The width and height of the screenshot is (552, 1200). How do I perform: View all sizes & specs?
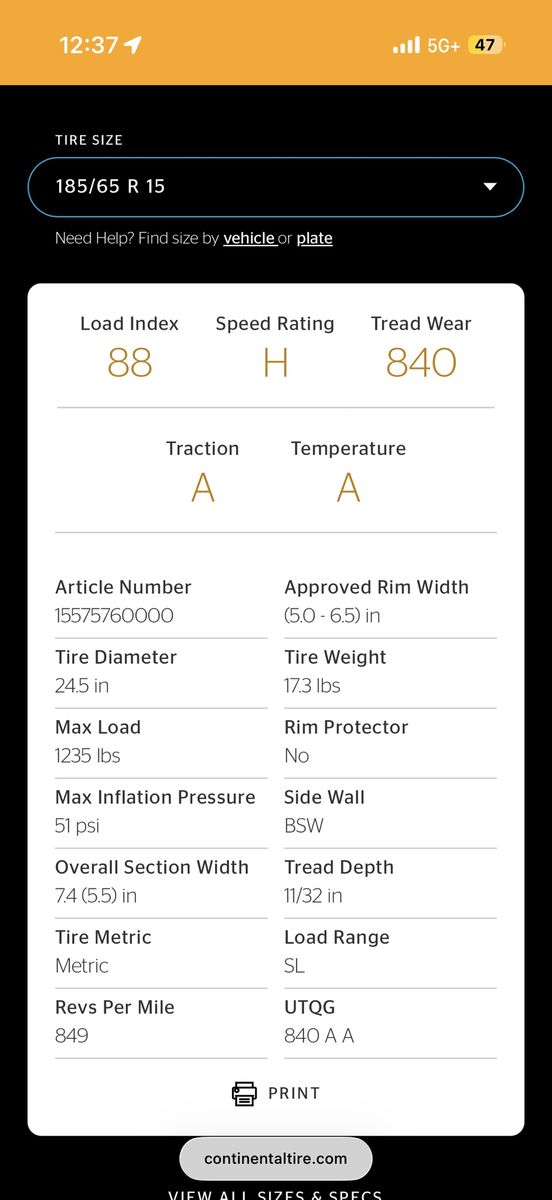point(276,1194)
